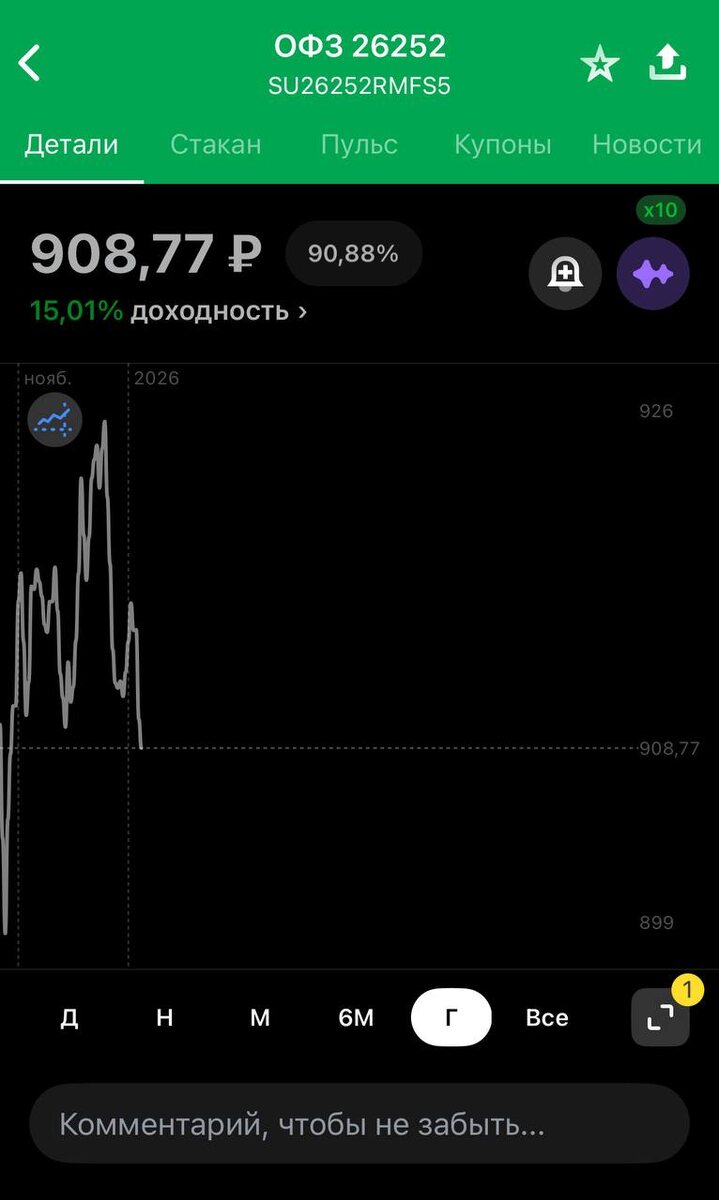719x1200 pixels.
Task: Share this bond via the upload icon
Action: 668,64
